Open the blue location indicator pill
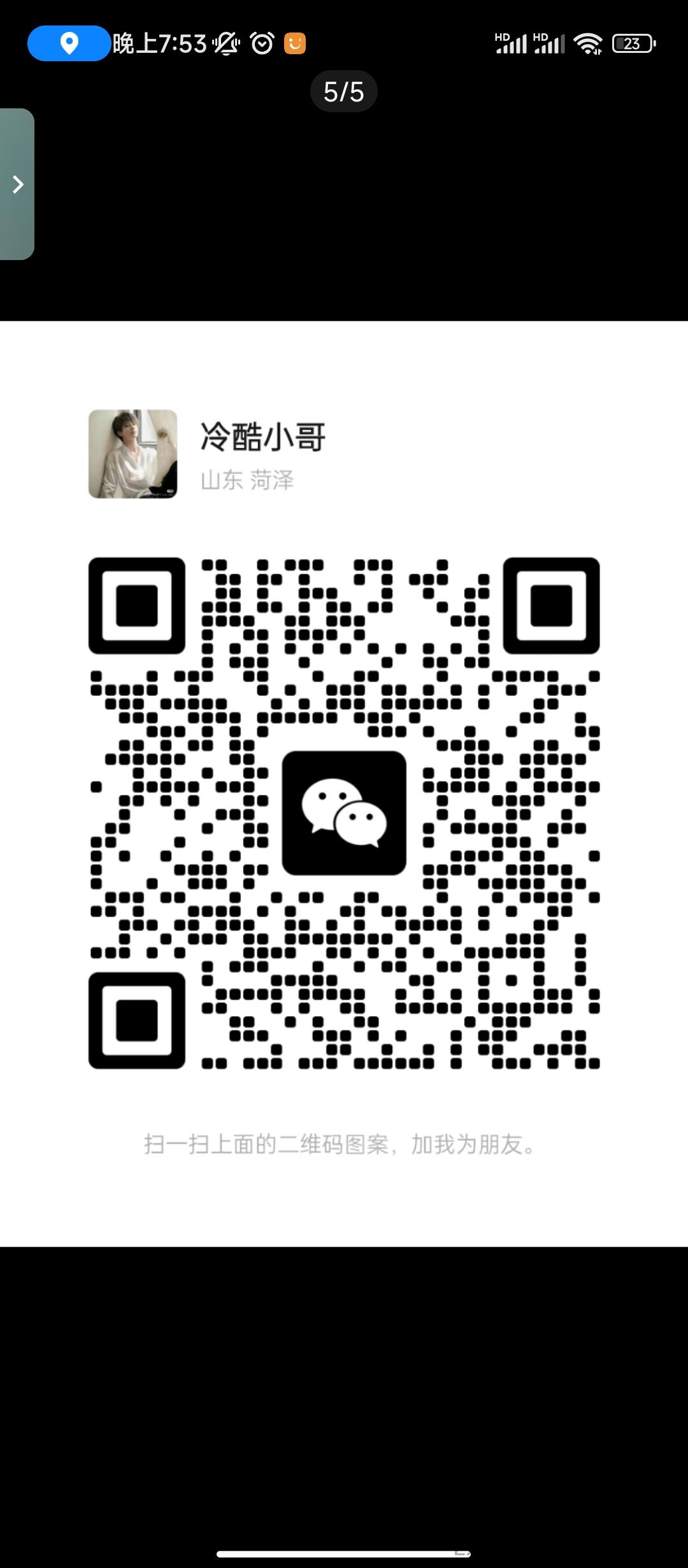This screenshot has height=1568, width=688. [x=69, y=43]
